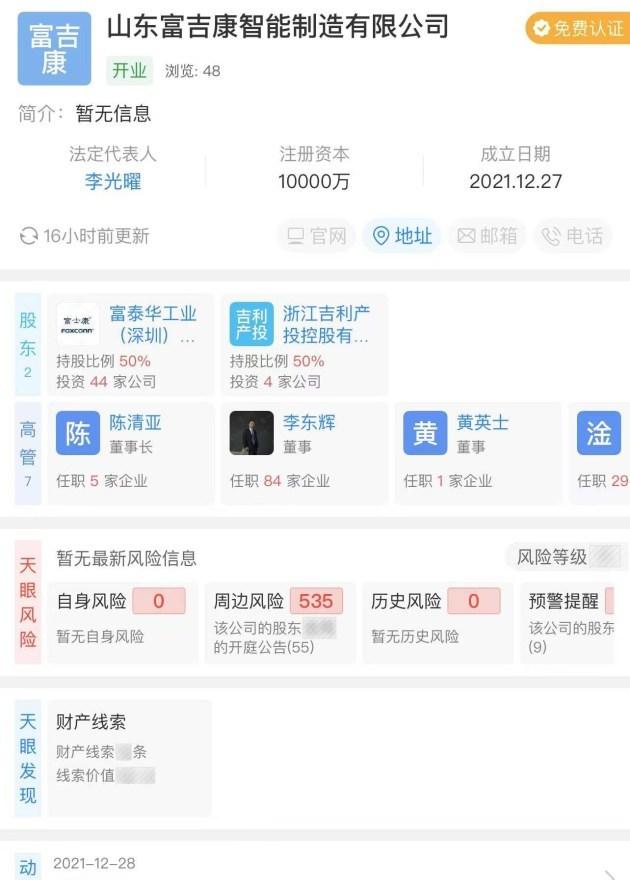View the company 地址 address

point(402,236)
